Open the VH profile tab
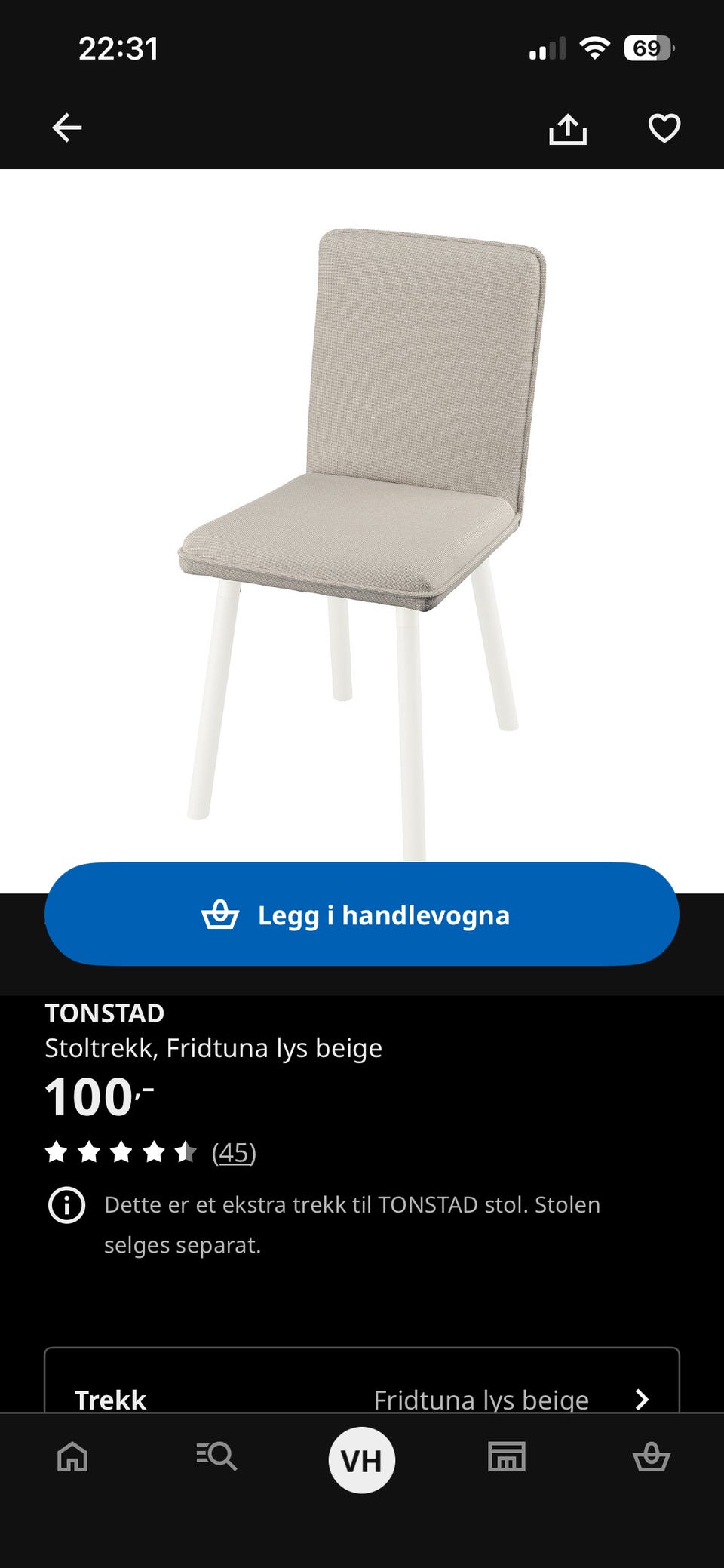This screenshot has width=724, height=1568. pyautogui.click(x=362, y=1460)
